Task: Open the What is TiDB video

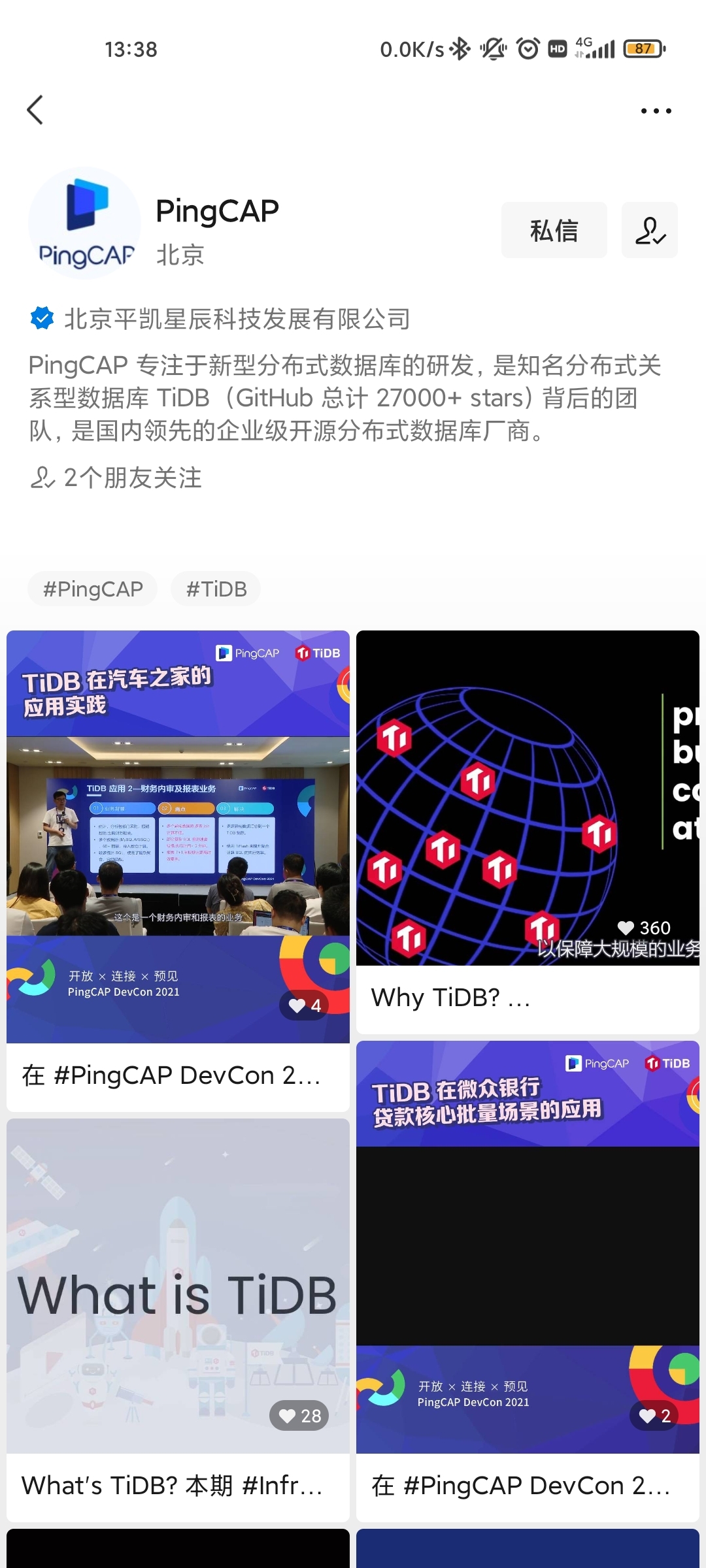Action: point(178,1287)
